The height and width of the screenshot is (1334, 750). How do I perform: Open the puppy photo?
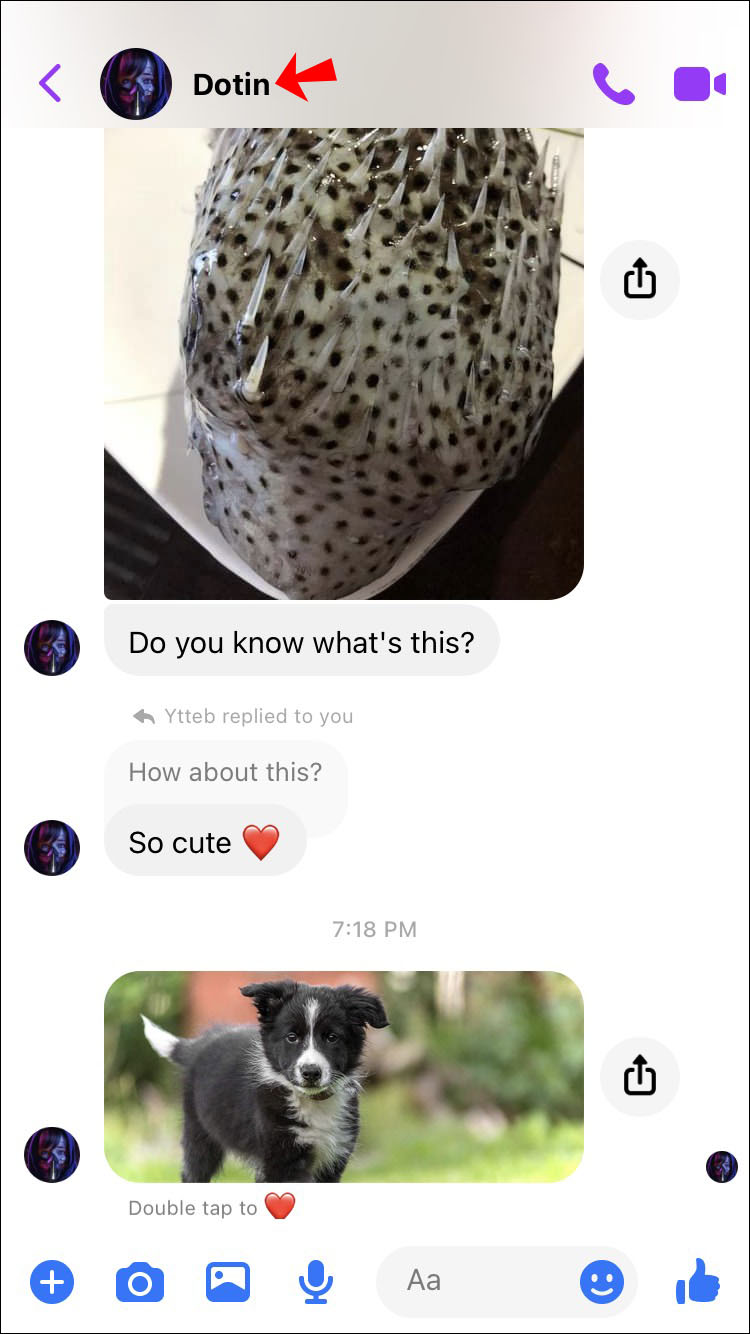tap(343, 1077)
